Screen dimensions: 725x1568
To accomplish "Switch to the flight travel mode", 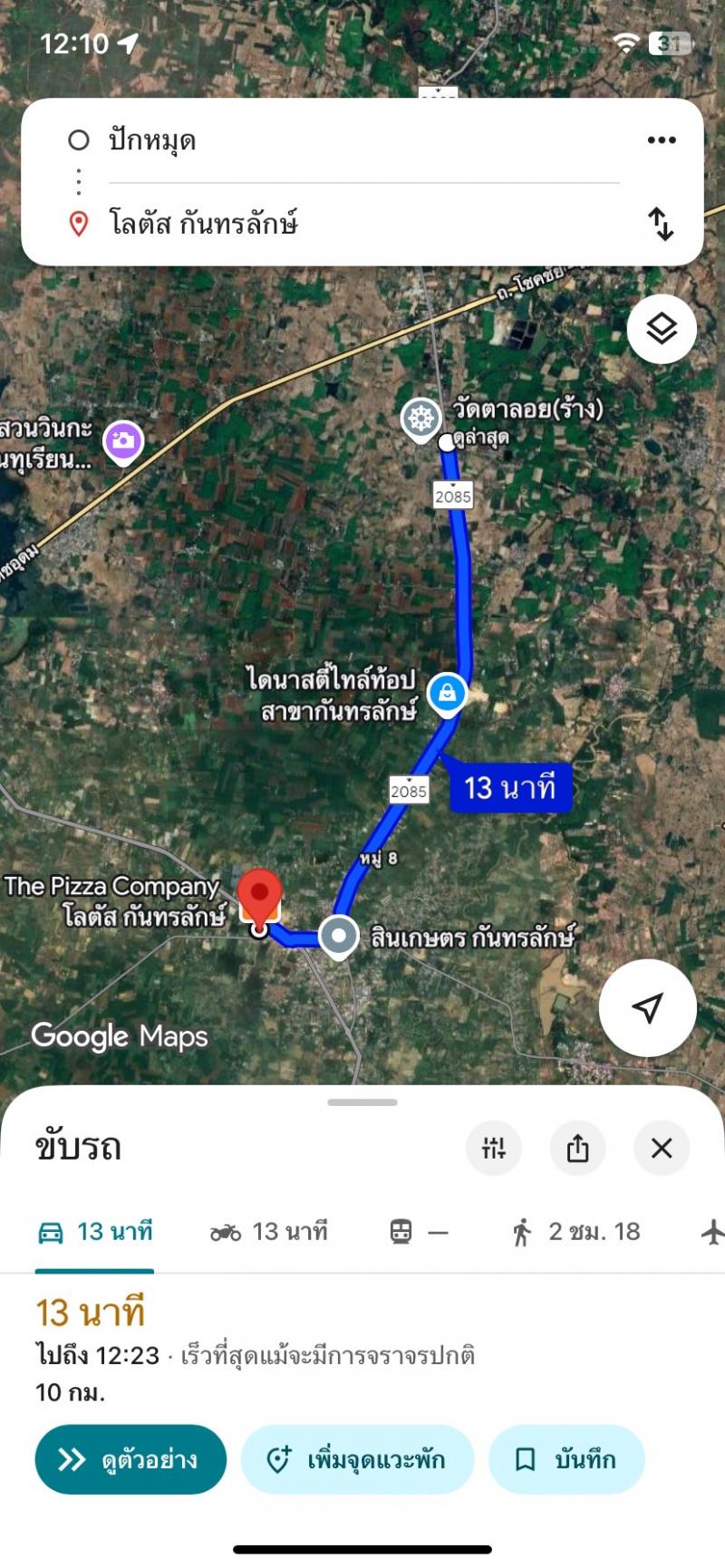I will [712, 1232].
